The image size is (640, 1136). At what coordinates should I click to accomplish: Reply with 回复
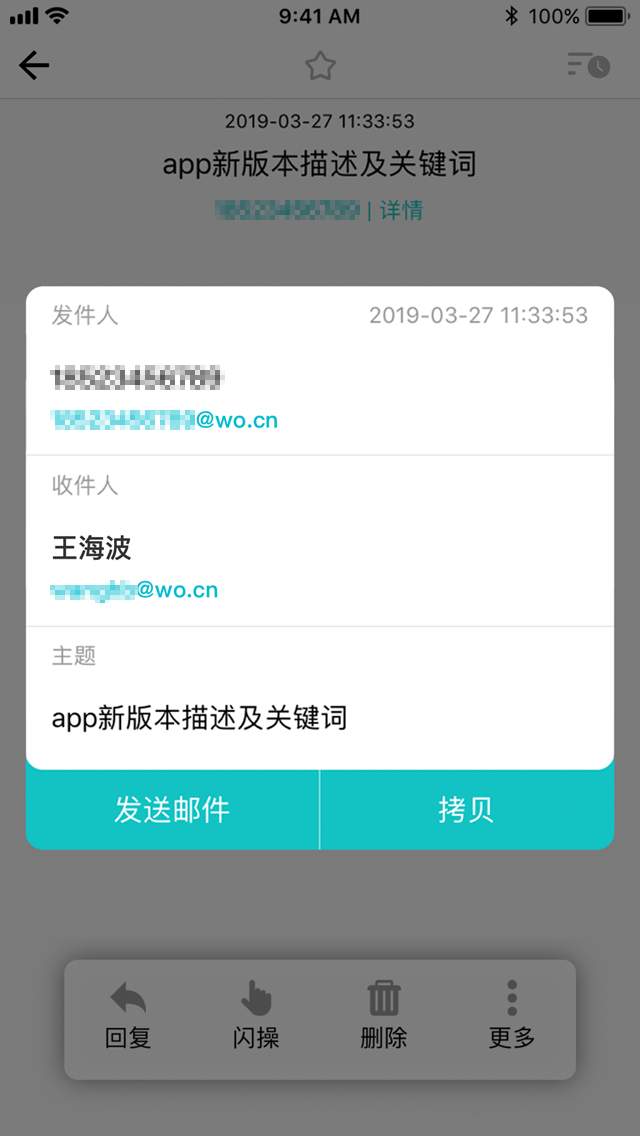tap(128, 1014)
